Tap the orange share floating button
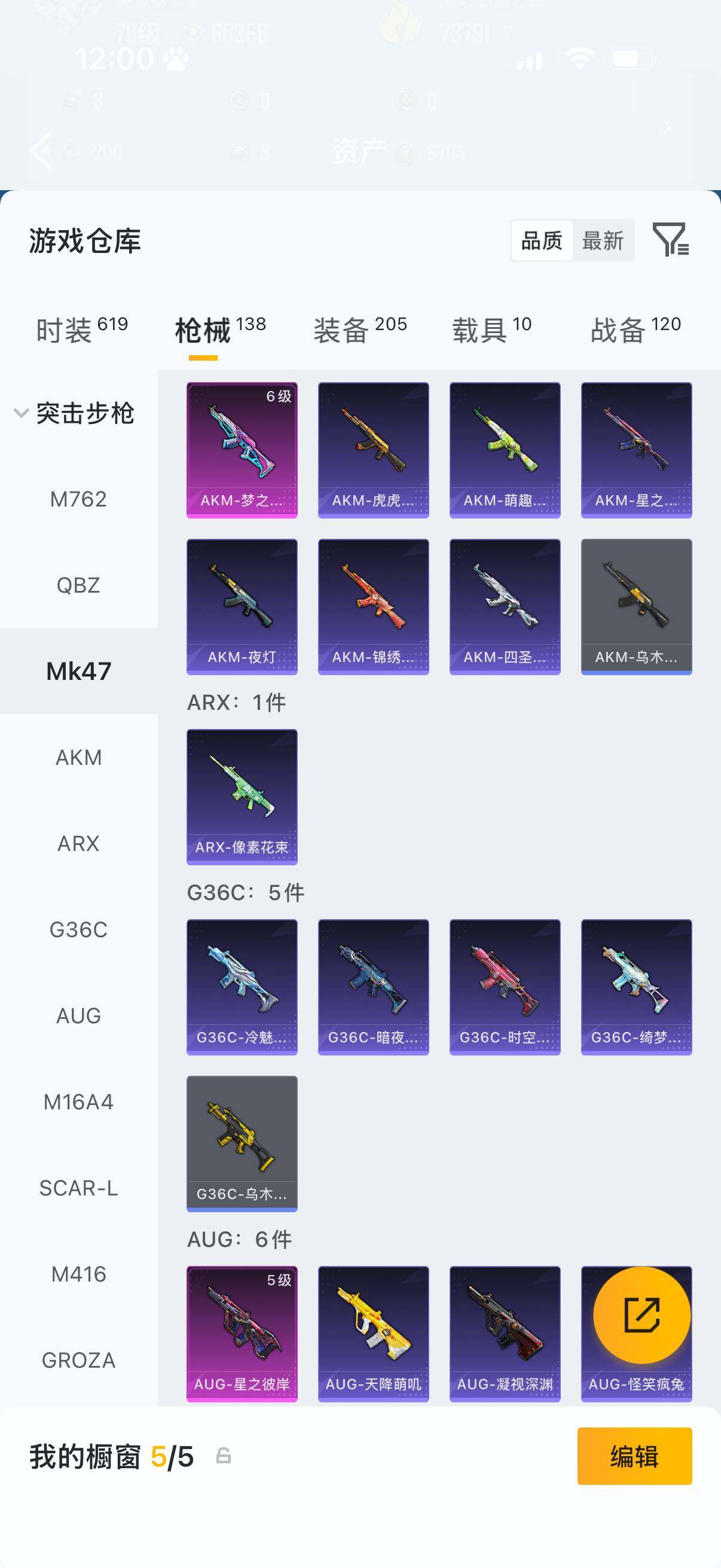The image size is (721, 1568). (x=642, y=1315)
